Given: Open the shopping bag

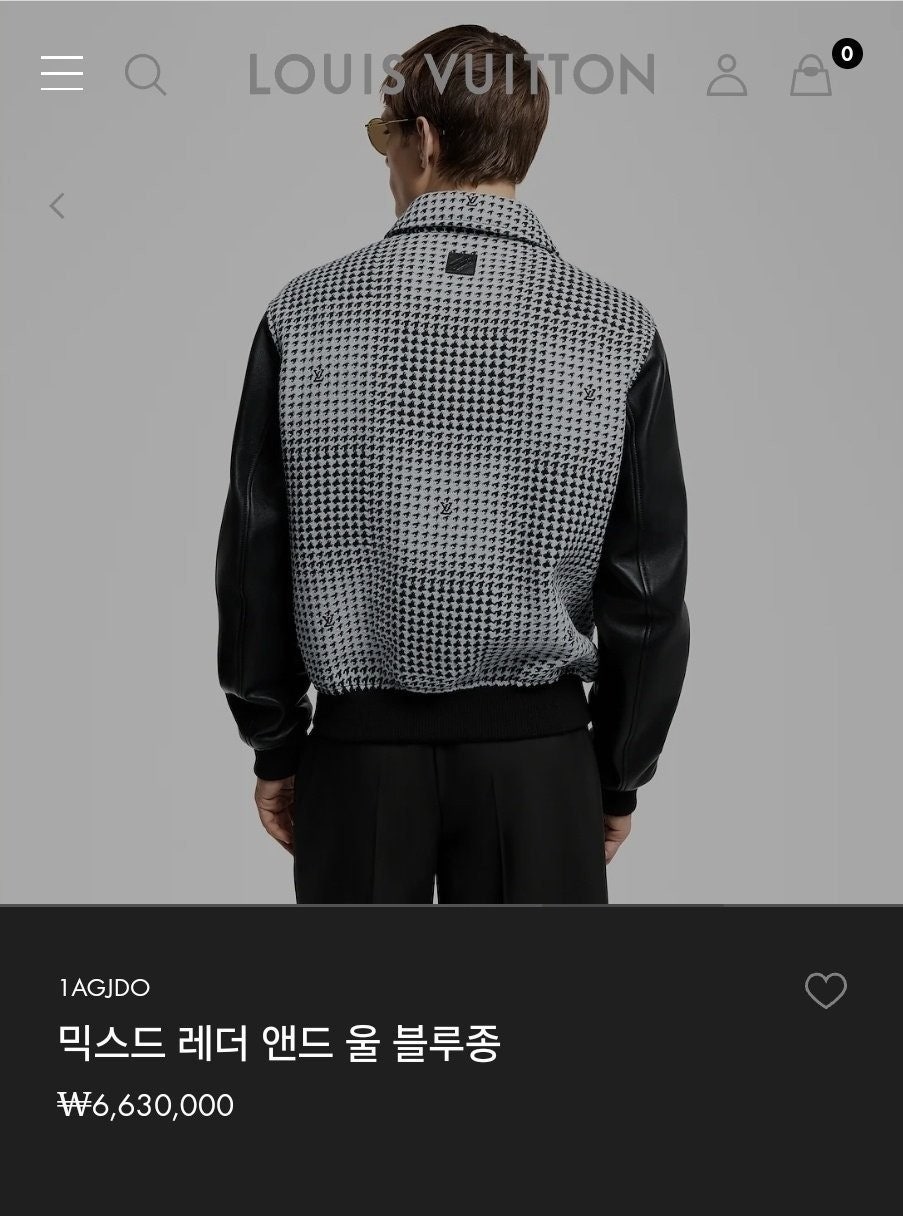Looking at the screenshot, I should [811, 75].
